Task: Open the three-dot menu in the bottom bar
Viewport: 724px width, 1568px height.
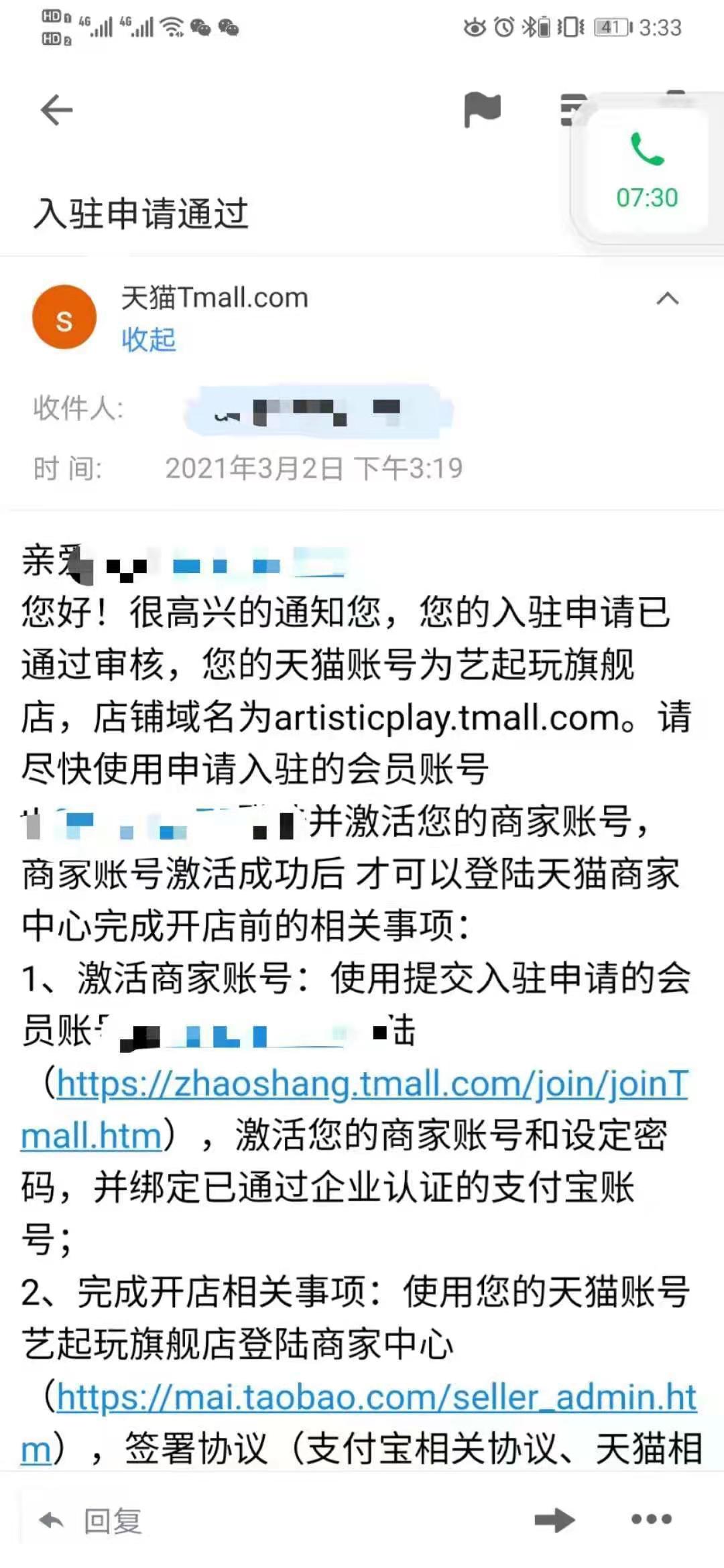Action: click(x=651, y=1519)
